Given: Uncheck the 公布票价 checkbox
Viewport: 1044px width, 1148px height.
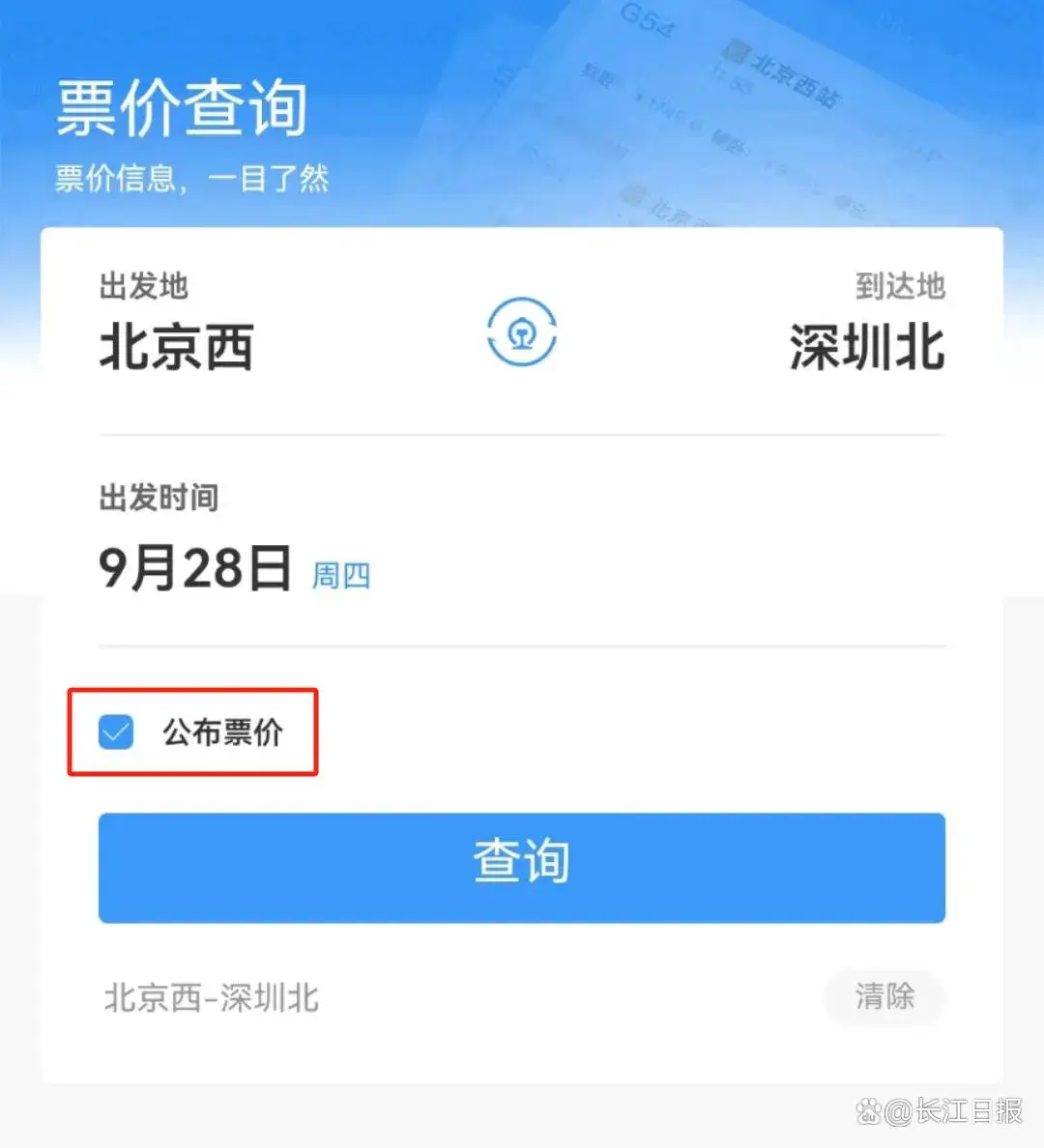Looking at the screenshot, I should pos(116,732).
